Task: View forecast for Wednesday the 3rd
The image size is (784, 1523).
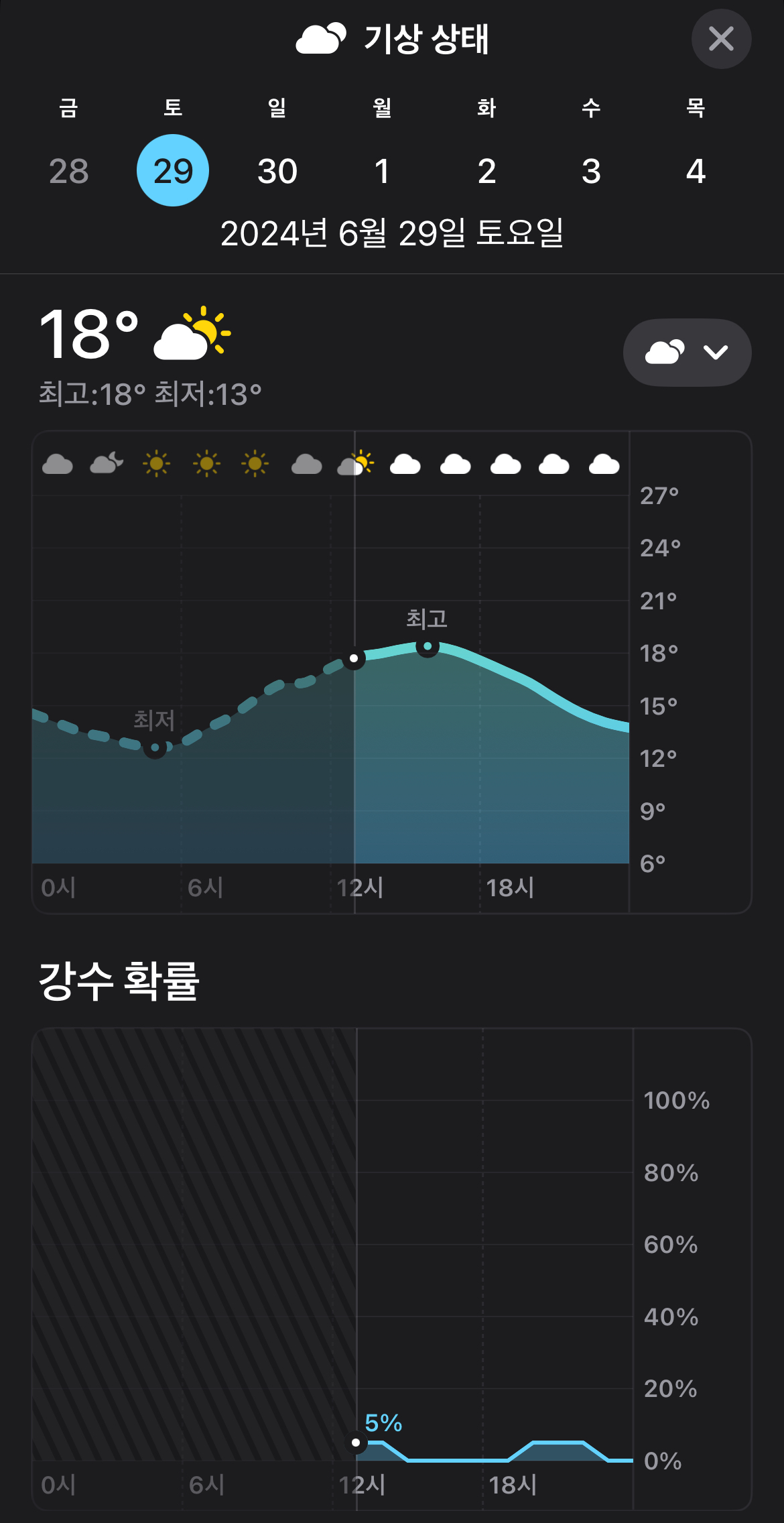Action: coord(591,170)
